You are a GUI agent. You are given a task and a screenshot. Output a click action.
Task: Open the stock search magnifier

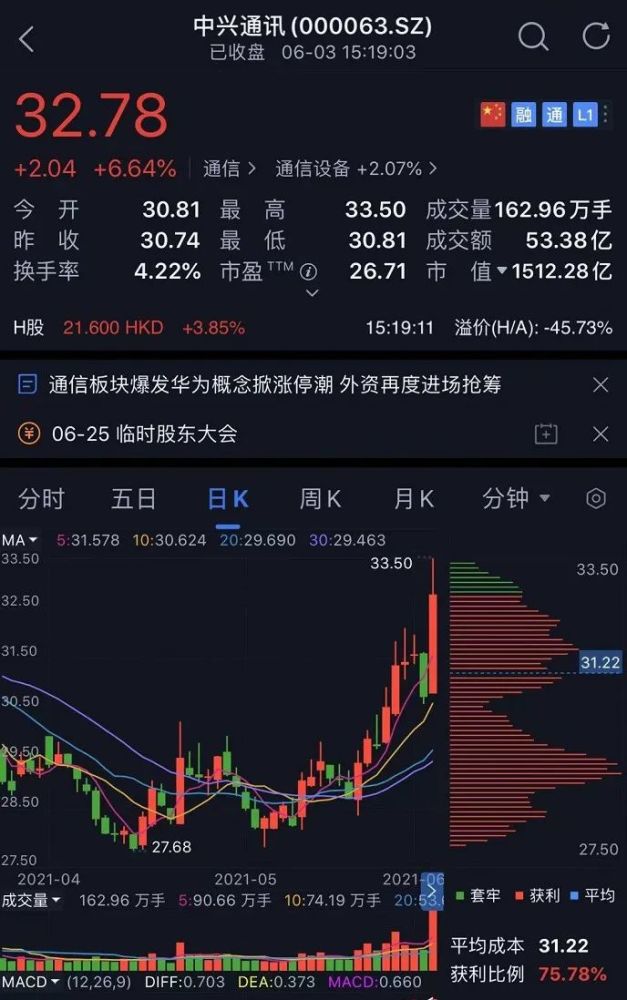pyautogui.click(x=533, y=37)
